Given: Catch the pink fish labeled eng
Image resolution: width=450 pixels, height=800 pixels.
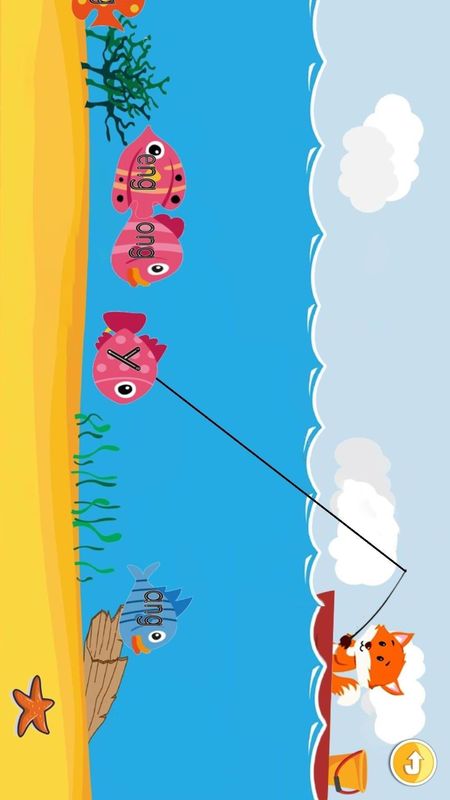Looking at the screenshot, I should (148, 172).
